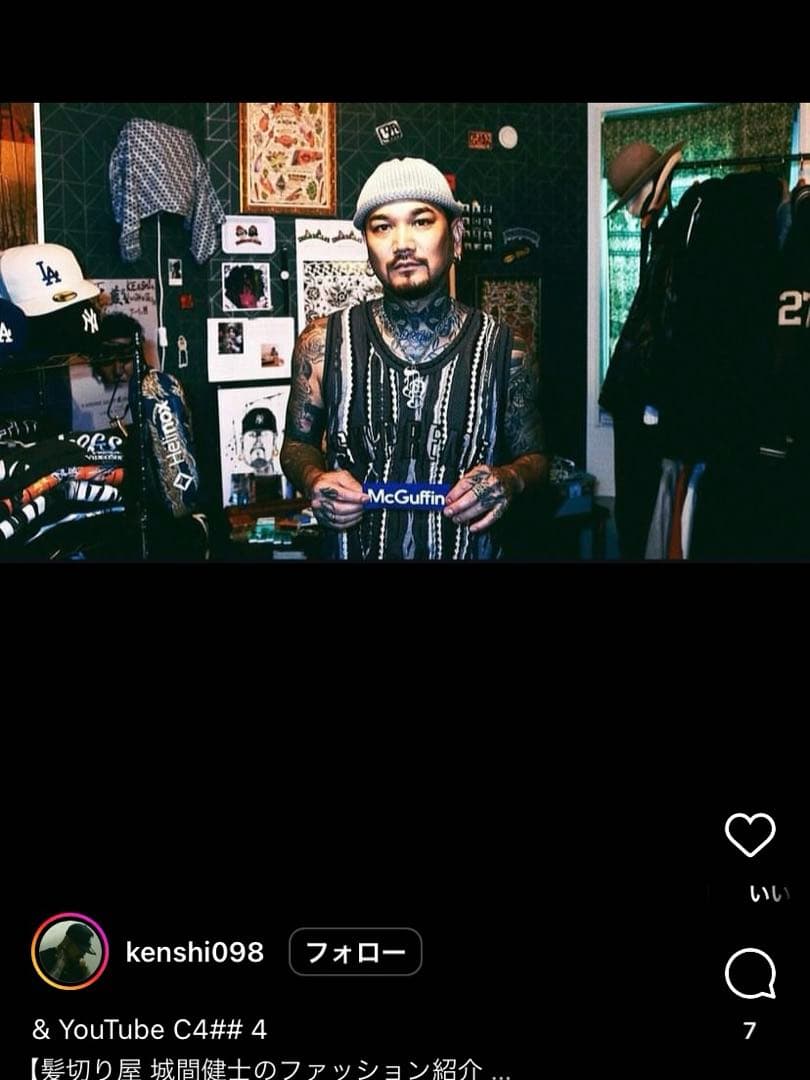Like this reel with the heart icon
This screenshot has width=810, height=1080.
coord(750,835)
